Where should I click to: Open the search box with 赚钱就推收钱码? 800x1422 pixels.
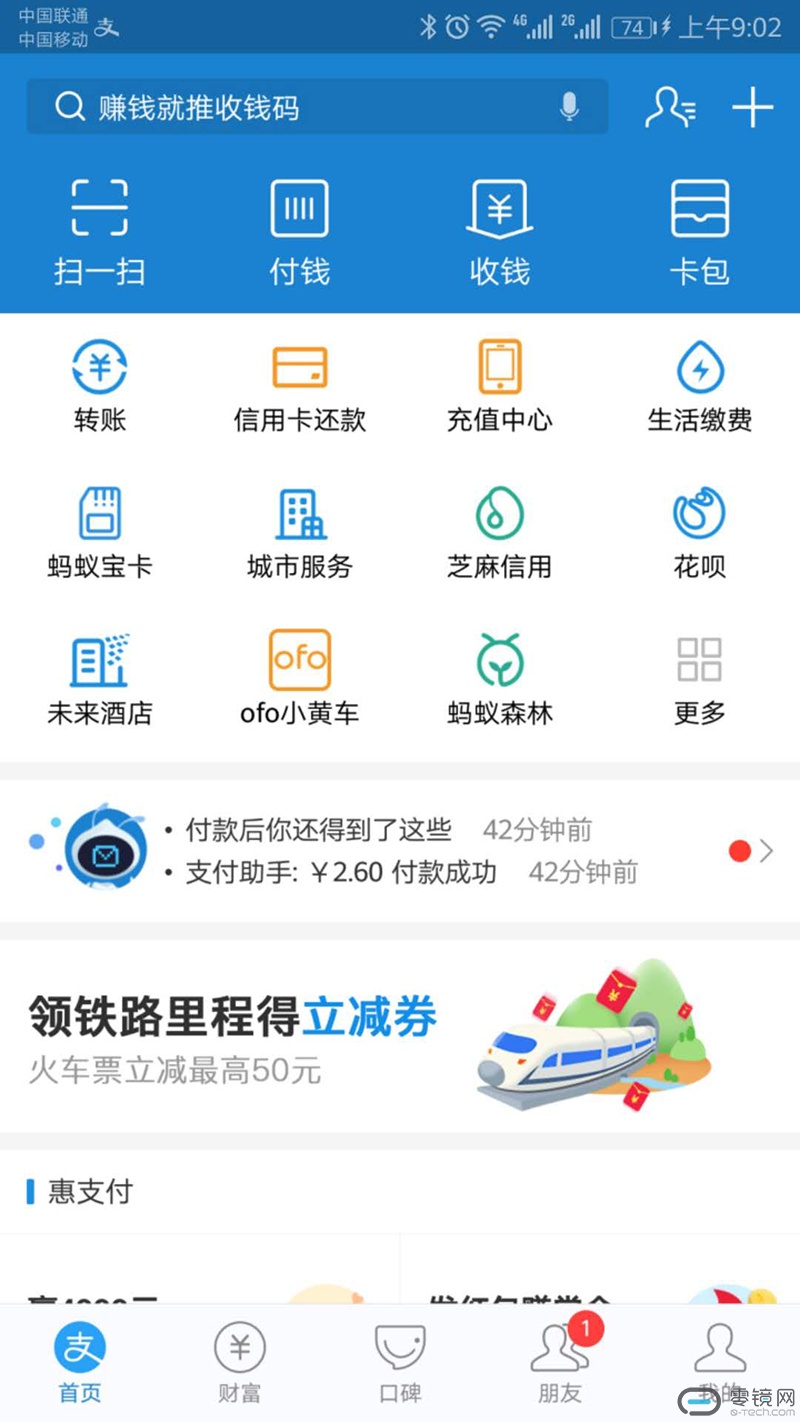(x=317, y=107)
